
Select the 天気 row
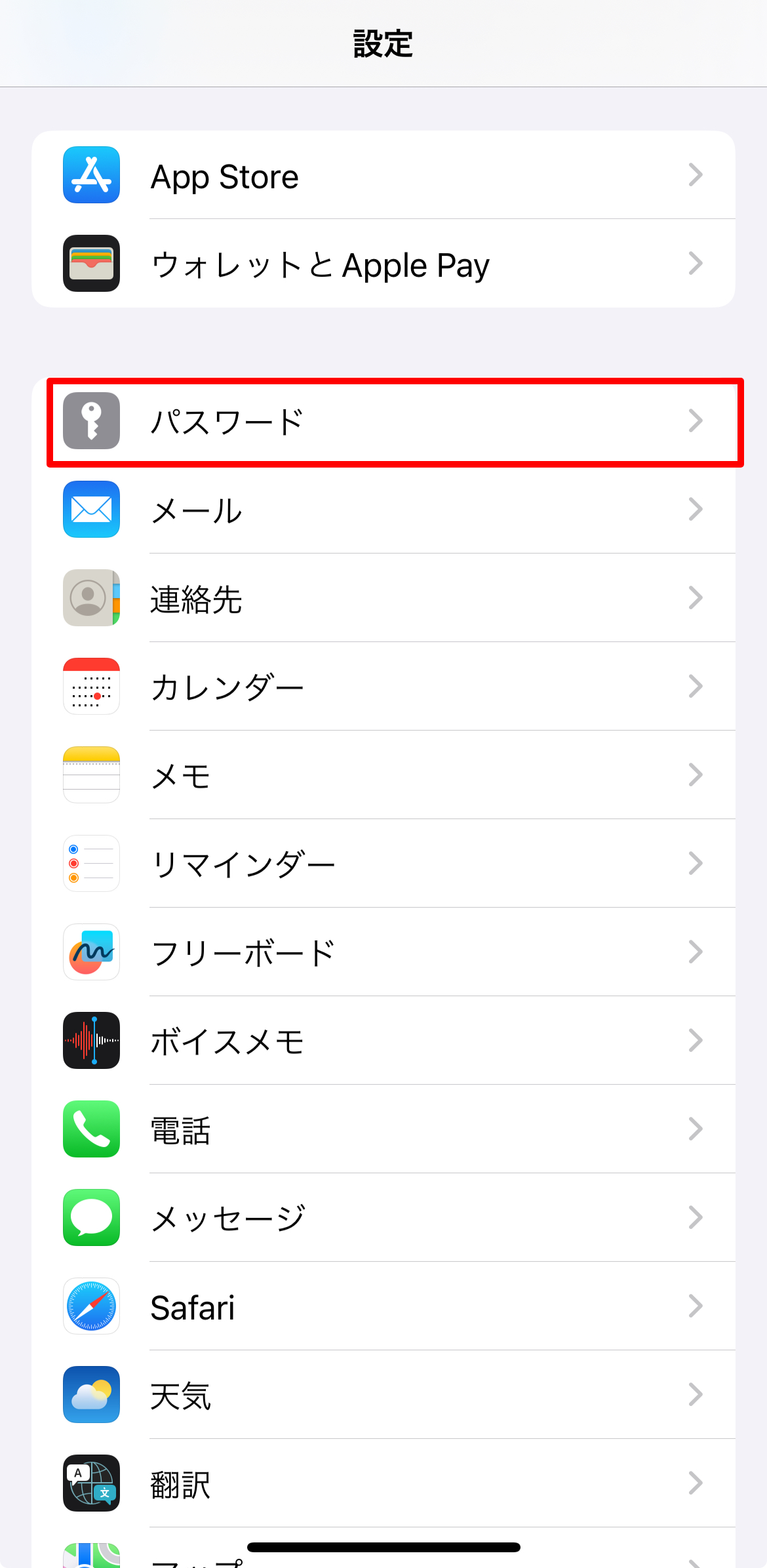(383, 1395)
